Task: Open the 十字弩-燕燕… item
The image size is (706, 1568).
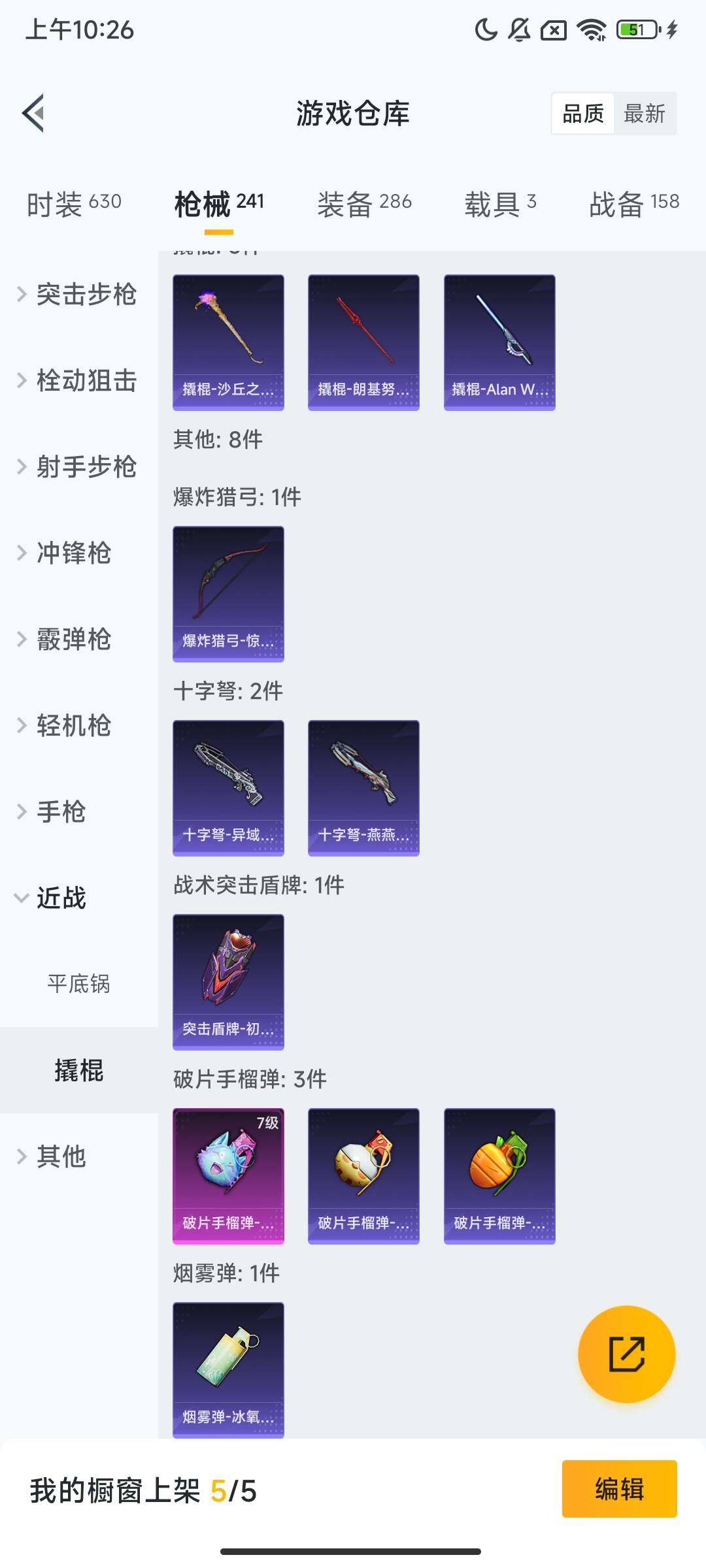Action: [x=363, y=788]
